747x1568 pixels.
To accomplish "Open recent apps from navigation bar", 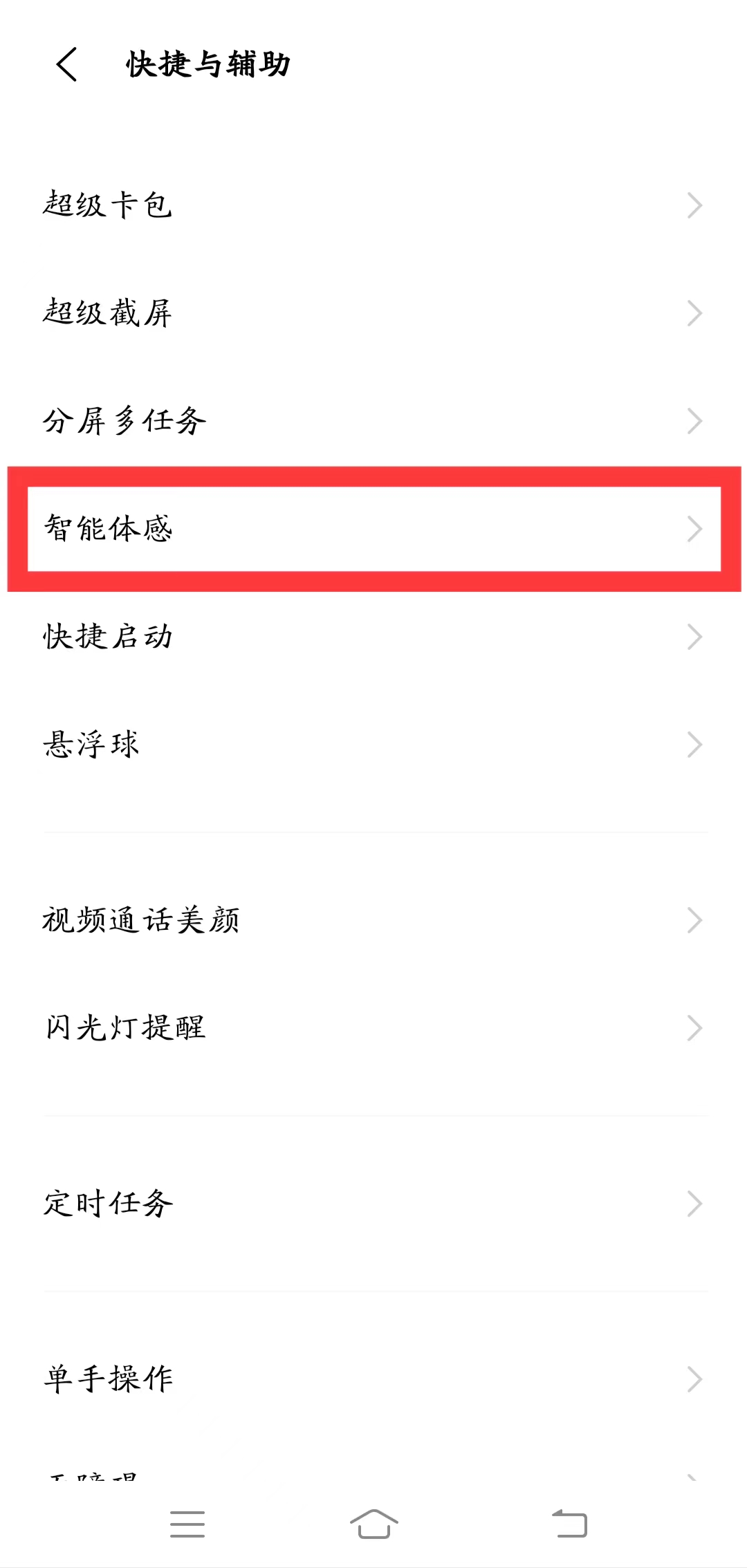I will [187, 1524].
